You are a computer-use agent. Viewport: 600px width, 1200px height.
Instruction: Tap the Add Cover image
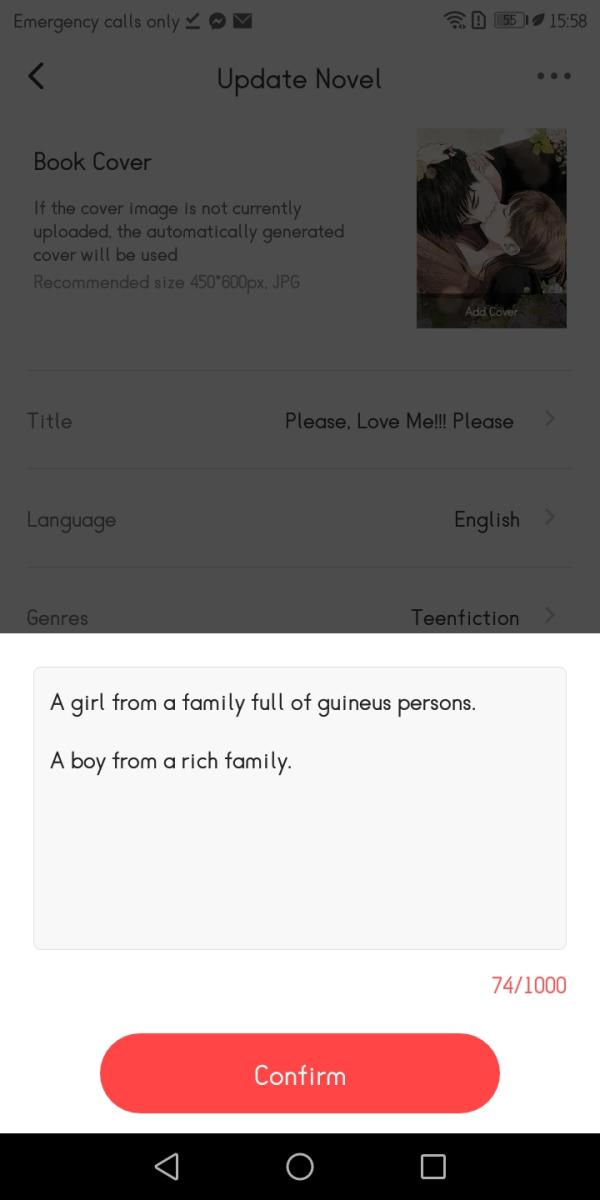(491, 229)
